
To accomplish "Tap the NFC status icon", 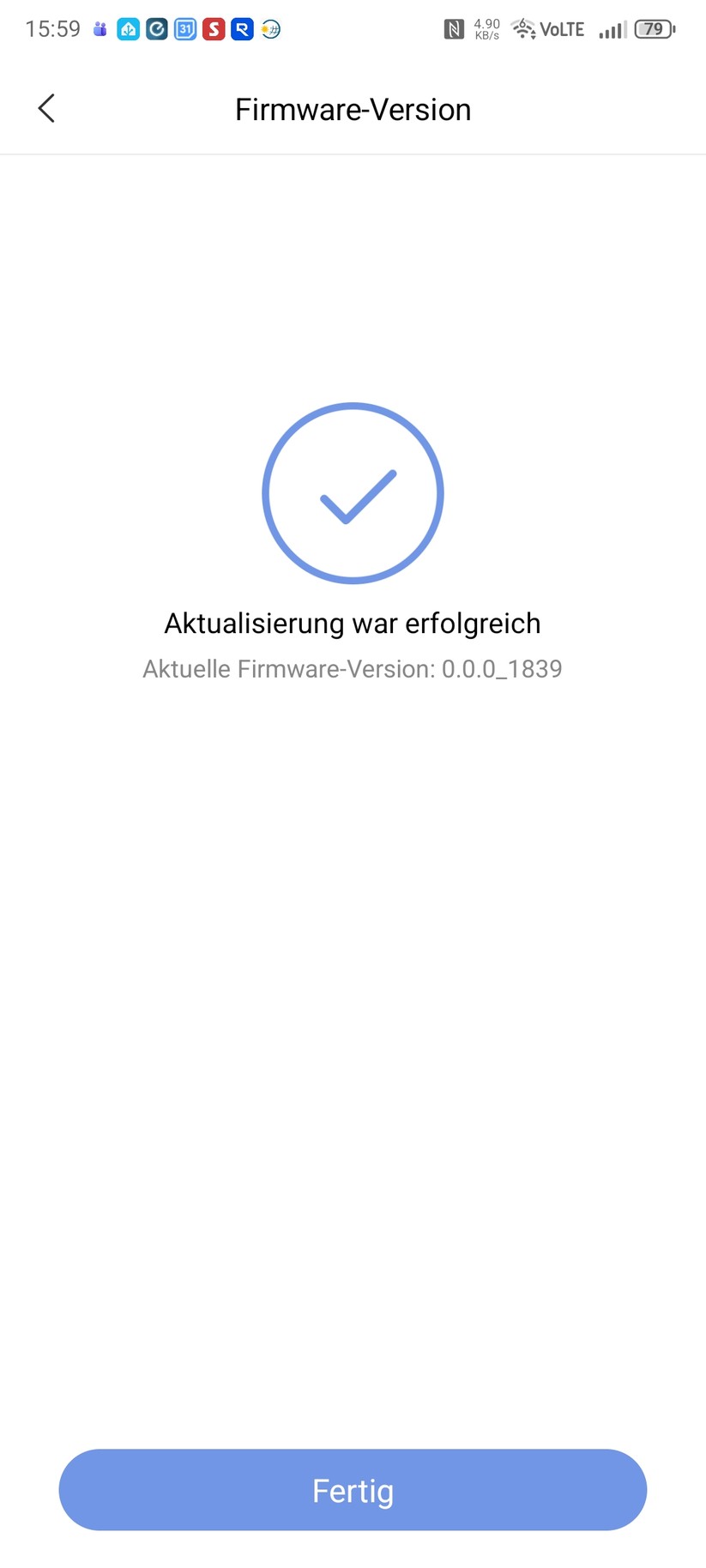I will coord(455,28).
